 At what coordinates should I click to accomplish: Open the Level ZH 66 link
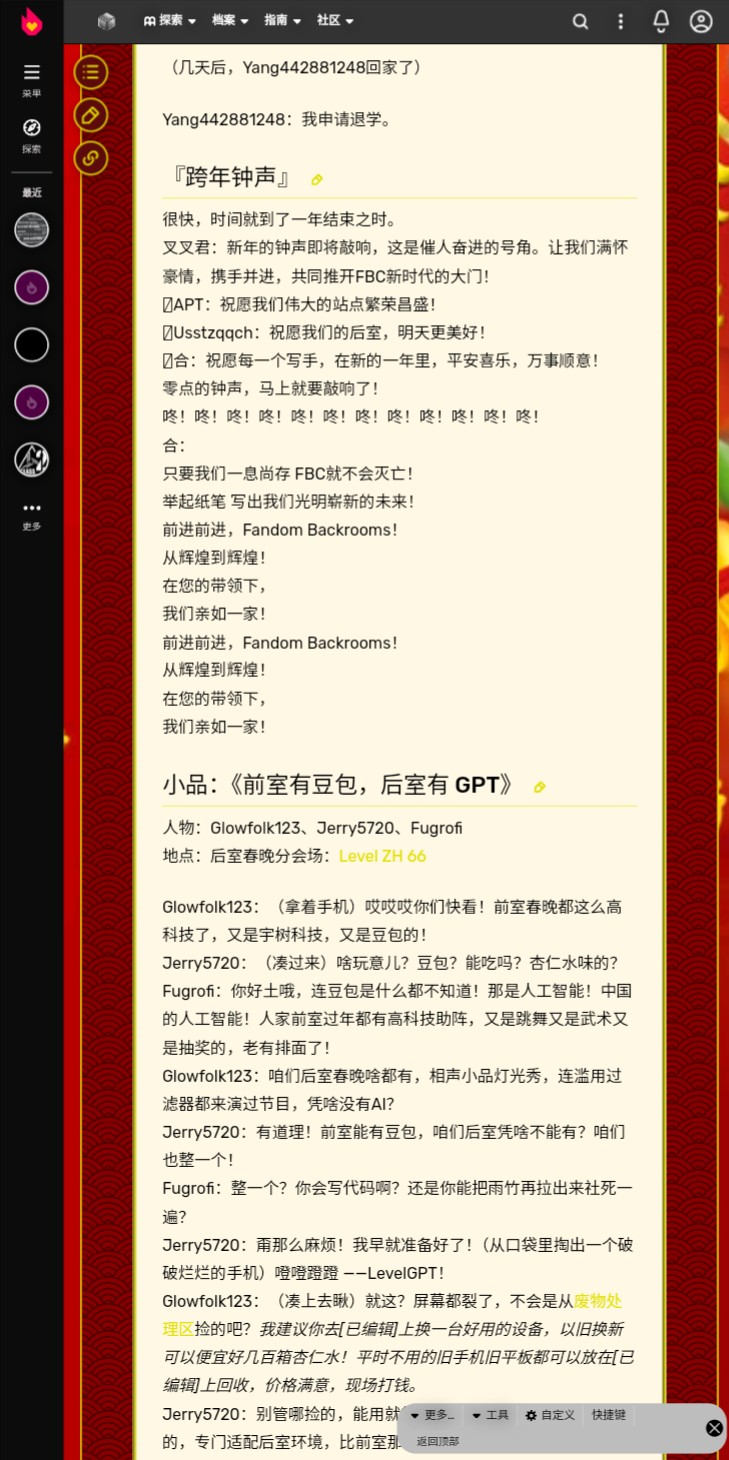[382, 856]
